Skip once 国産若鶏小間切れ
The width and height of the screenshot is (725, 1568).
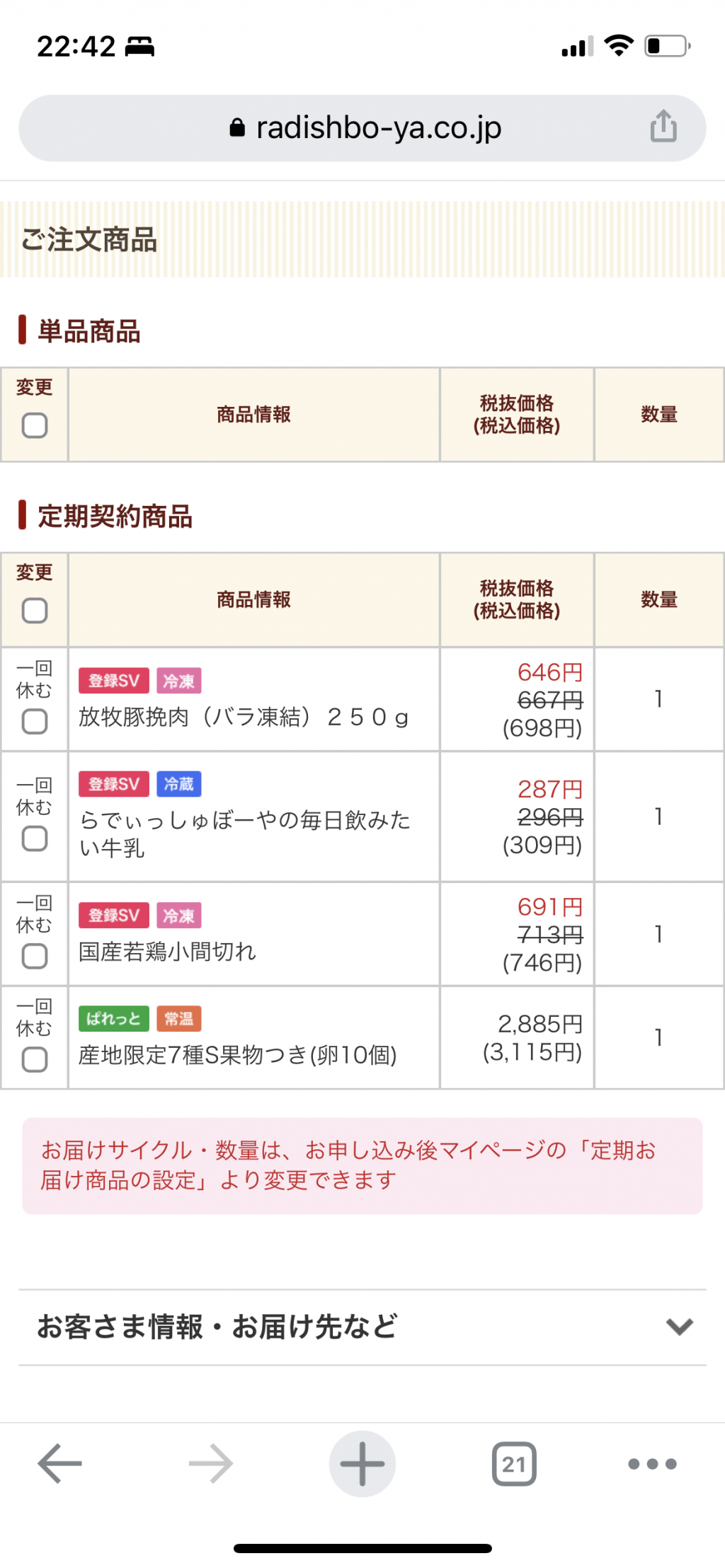click(x=35, y=957)
